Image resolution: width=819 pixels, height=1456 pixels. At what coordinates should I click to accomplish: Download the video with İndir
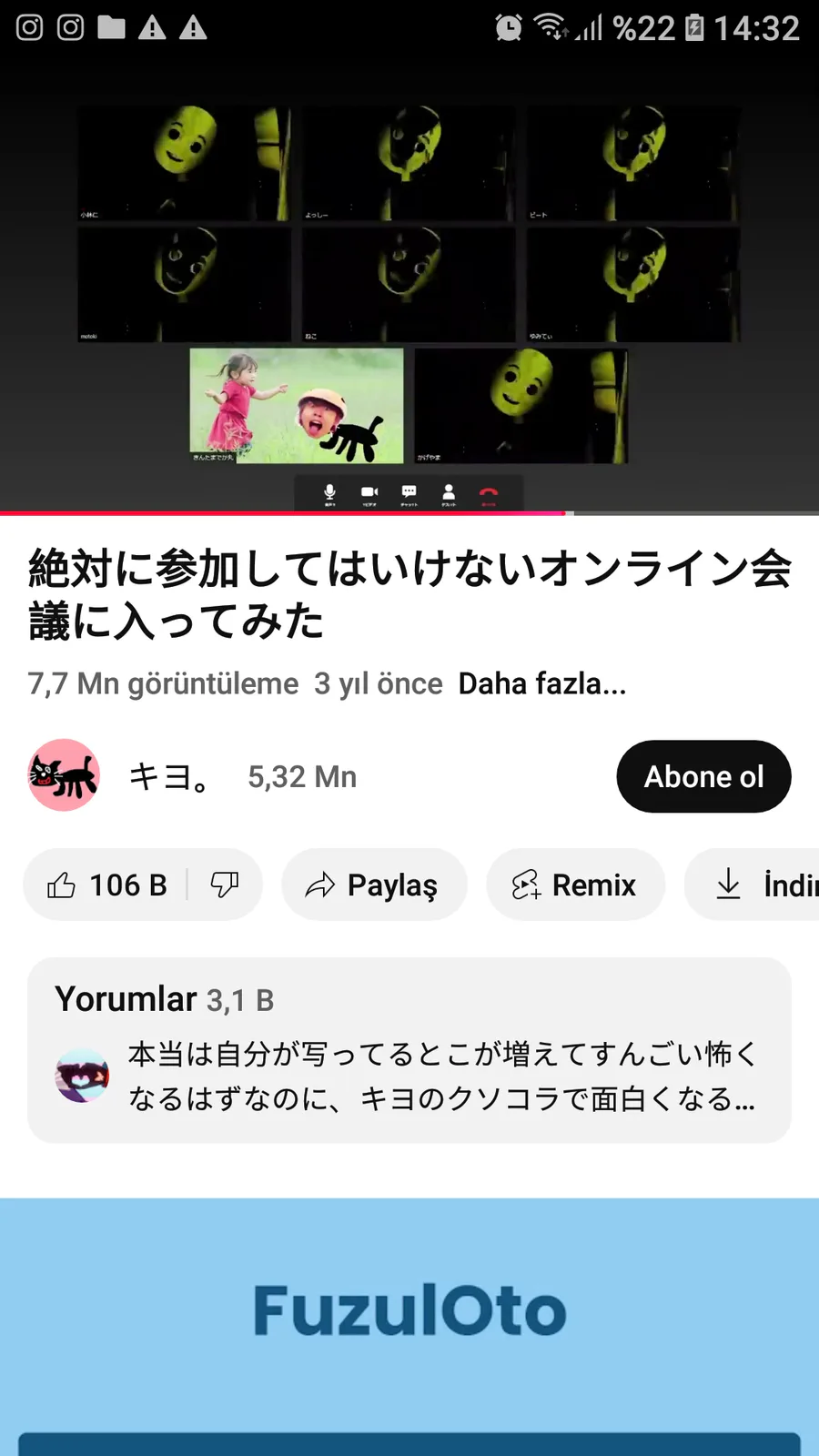coord(753,885)
